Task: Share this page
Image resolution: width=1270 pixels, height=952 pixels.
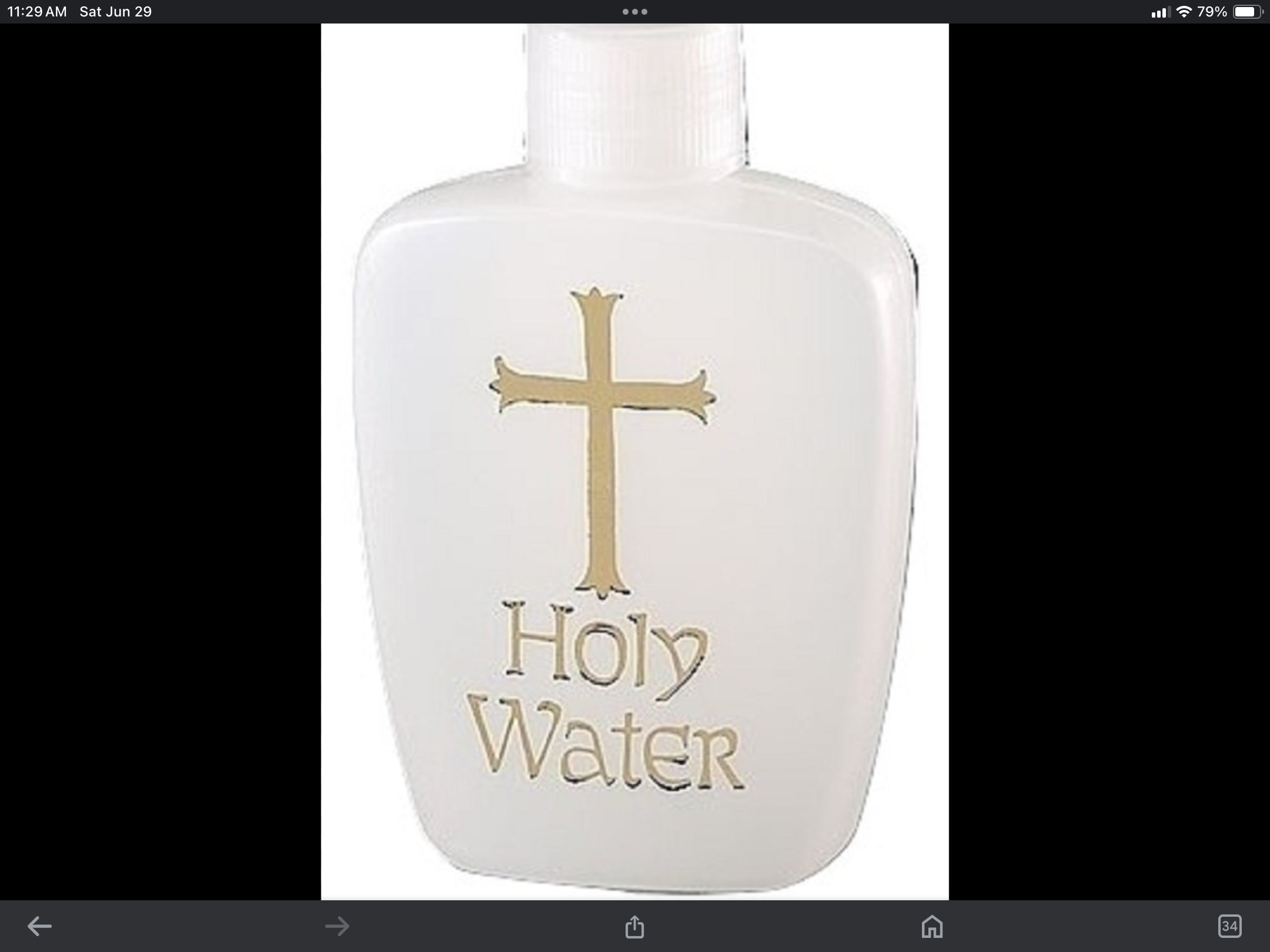Action: click(x=634, y=927)
